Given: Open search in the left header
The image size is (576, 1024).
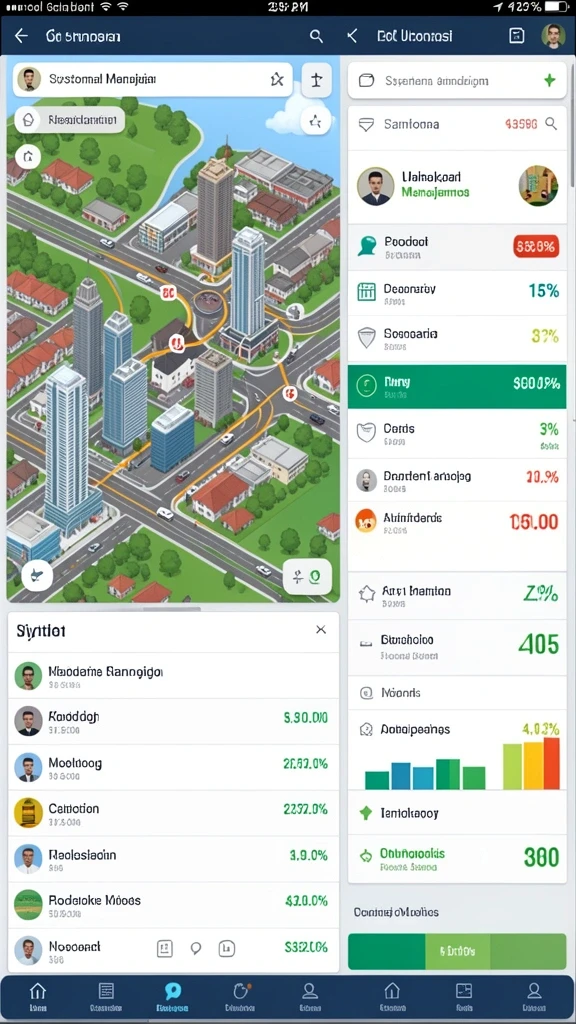Looking at the screenshot, I should pos(316,37).
